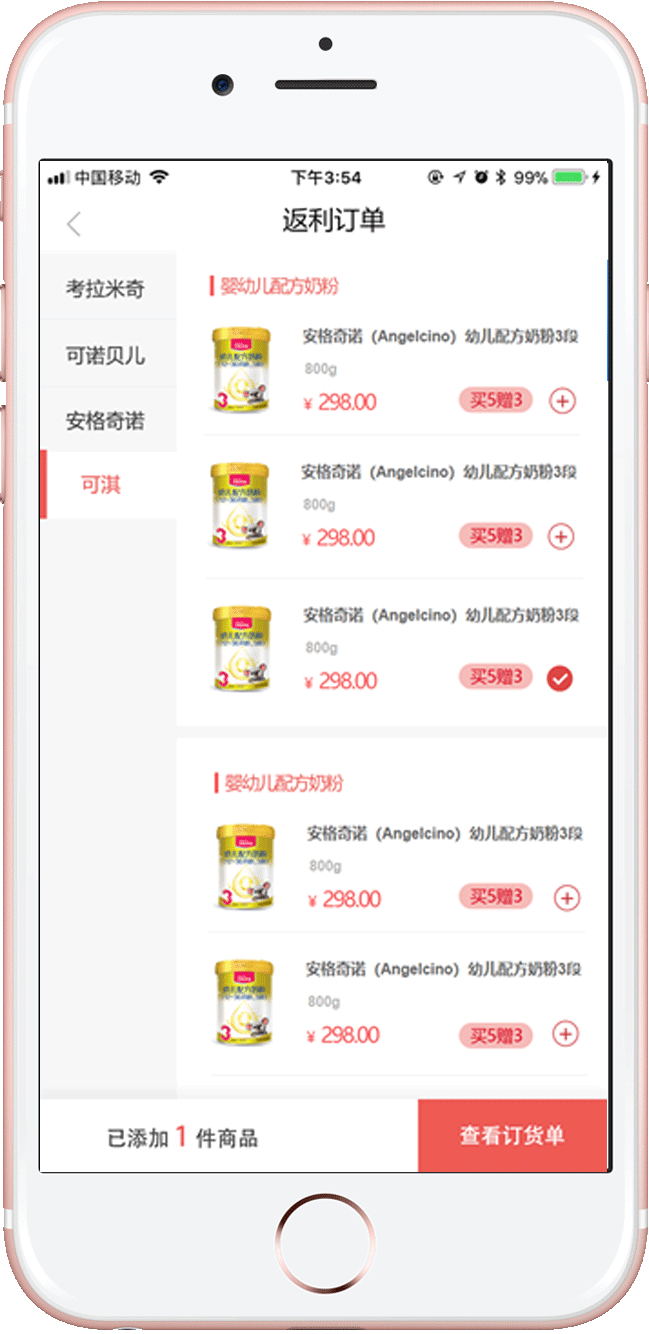Select the 考拉米奇 brand category

[x=105, y=289]
